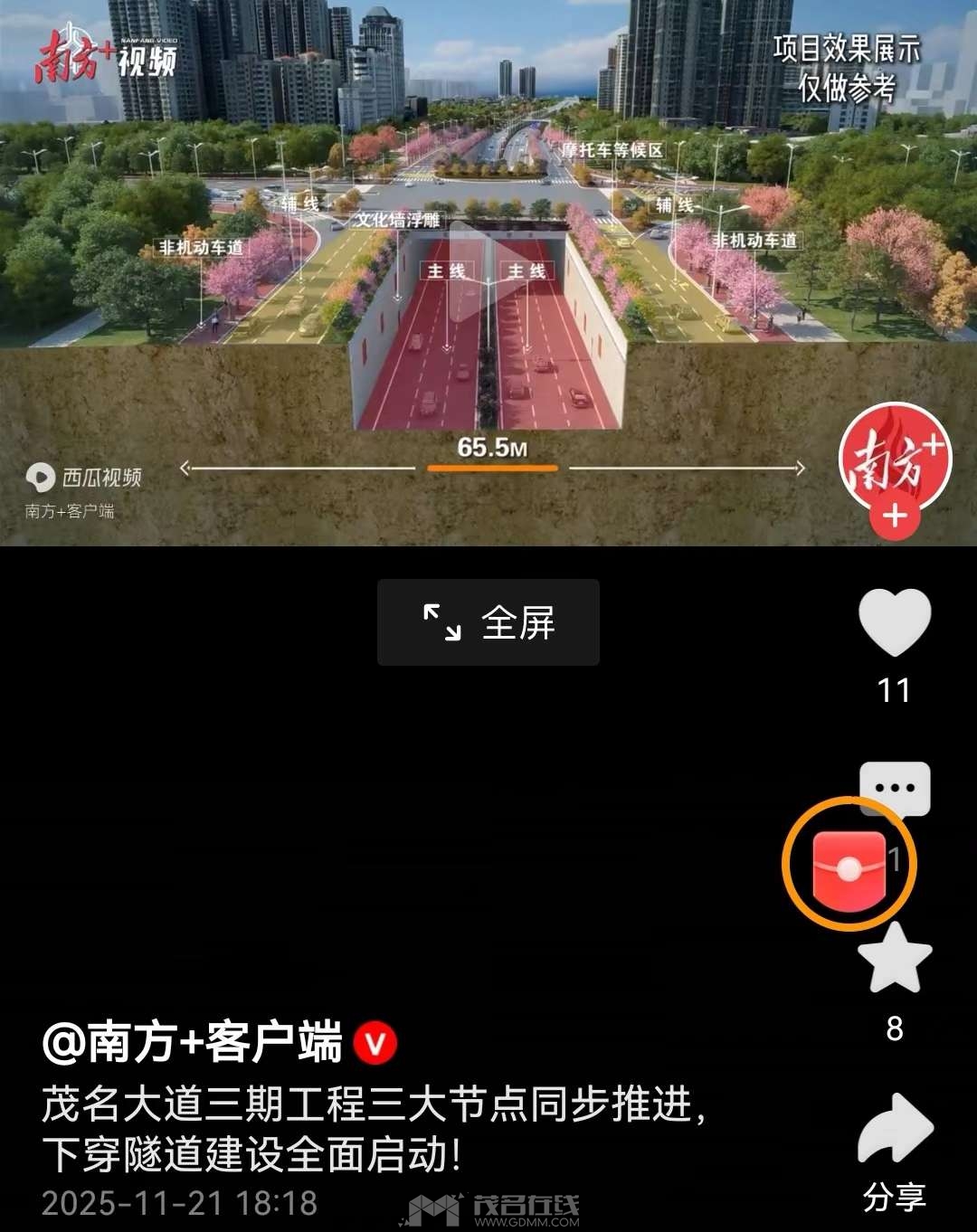
Task: Enter fullscreen with 全屏 button
Action: (x=488, y=622)
